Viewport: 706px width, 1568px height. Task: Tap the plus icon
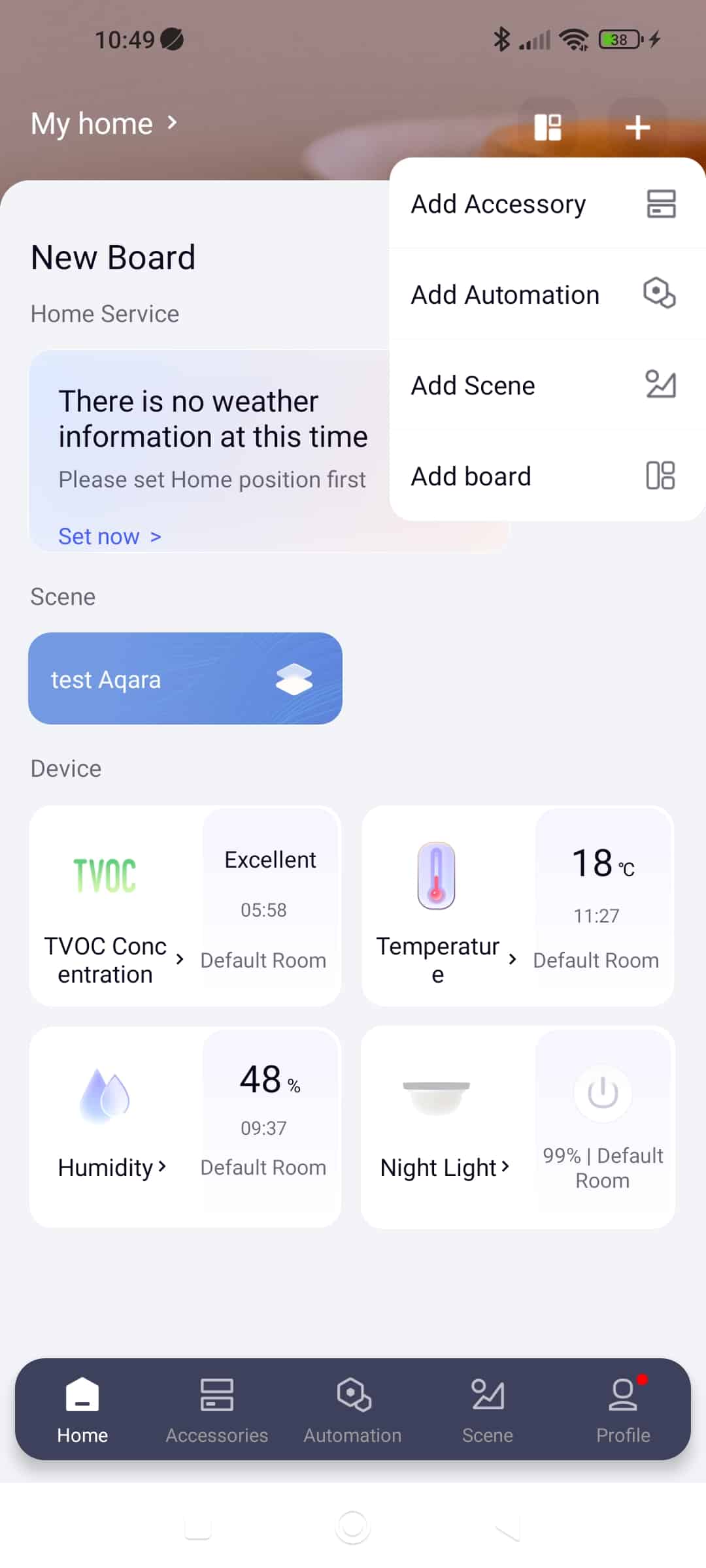(637, 127)
